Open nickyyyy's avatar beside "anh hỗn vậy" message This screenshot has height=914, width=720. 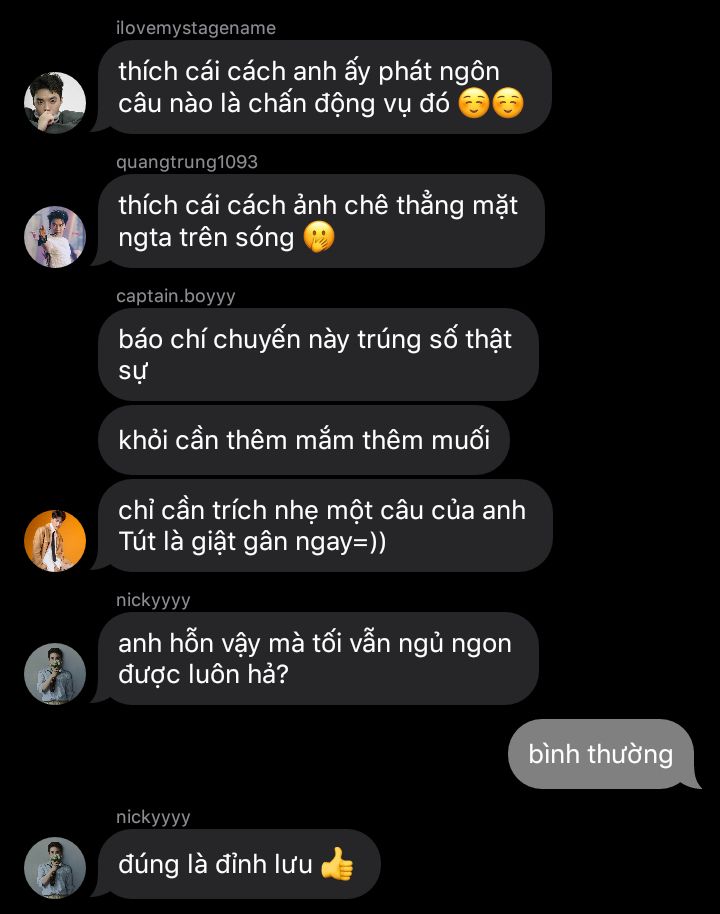click(55, 674)
